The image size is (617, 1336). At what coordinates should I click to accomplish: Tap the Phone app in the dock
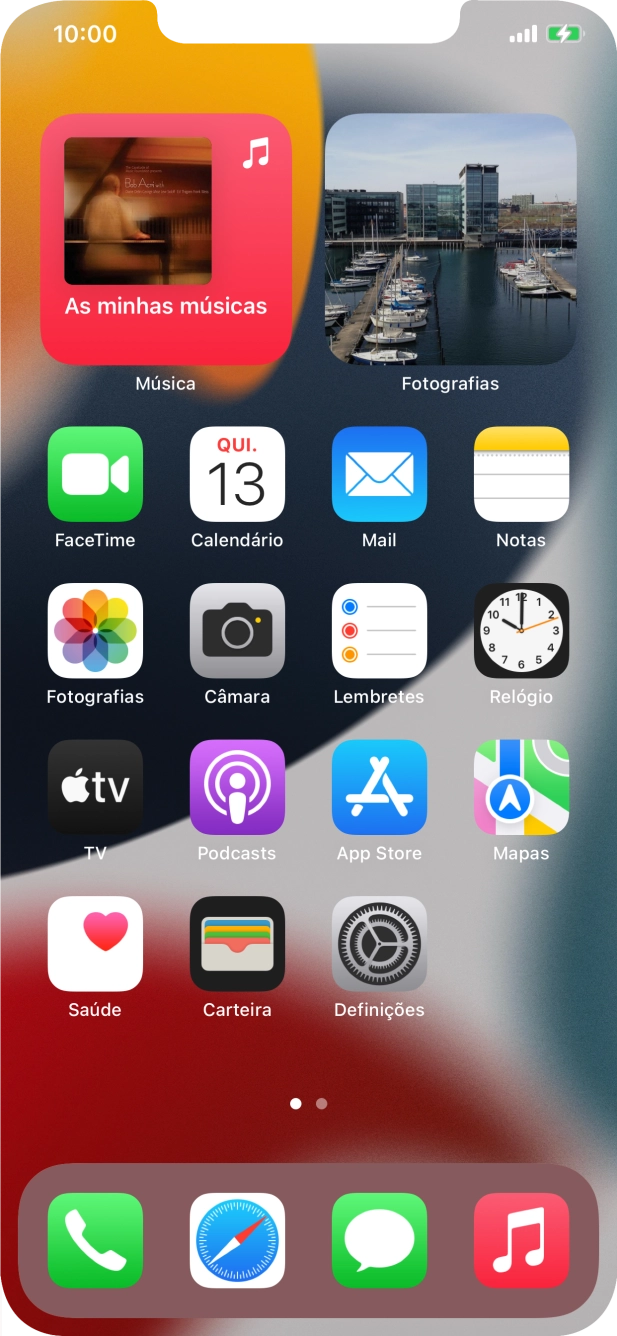95,1240
